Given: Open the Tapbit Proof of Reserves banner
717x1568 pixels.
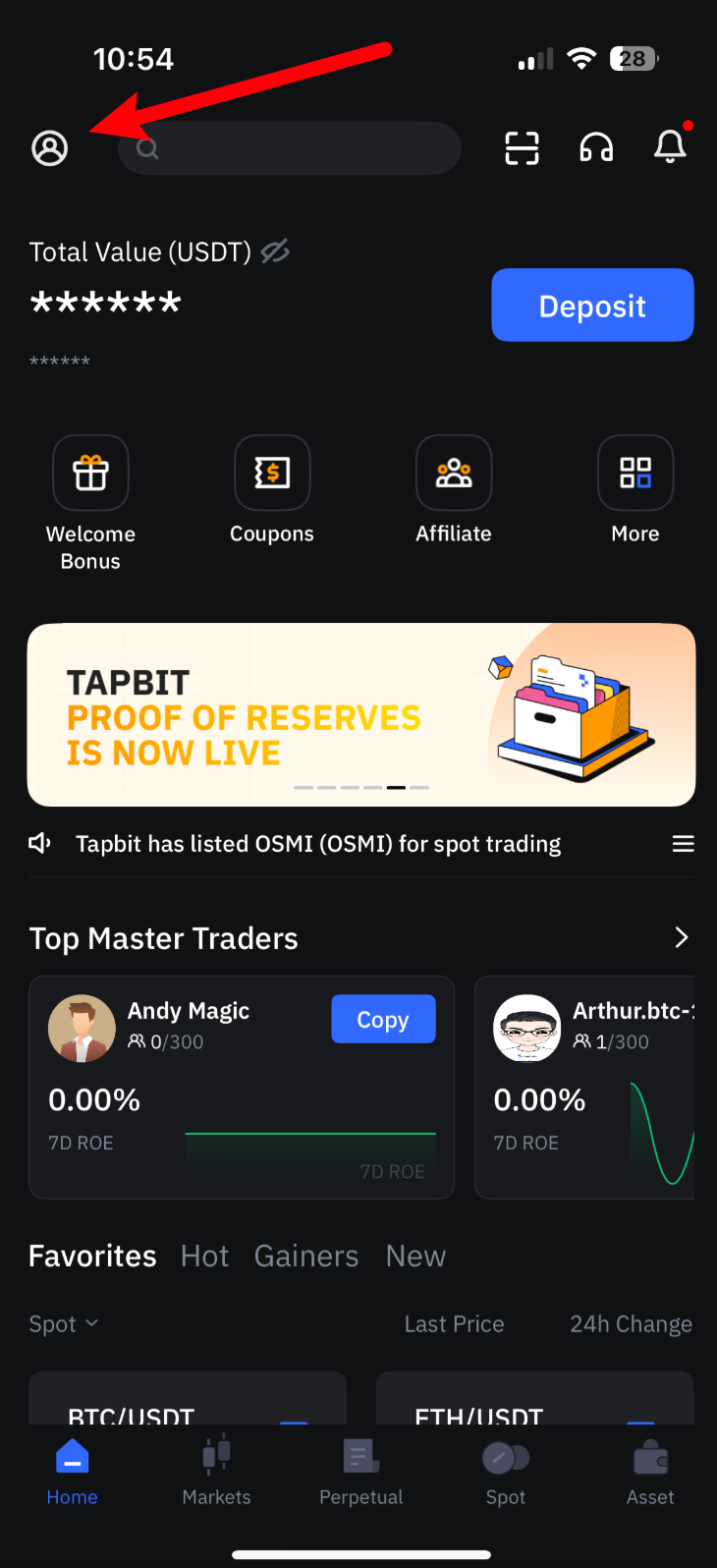Looking at the screenshot, I should tap(360, 714).
